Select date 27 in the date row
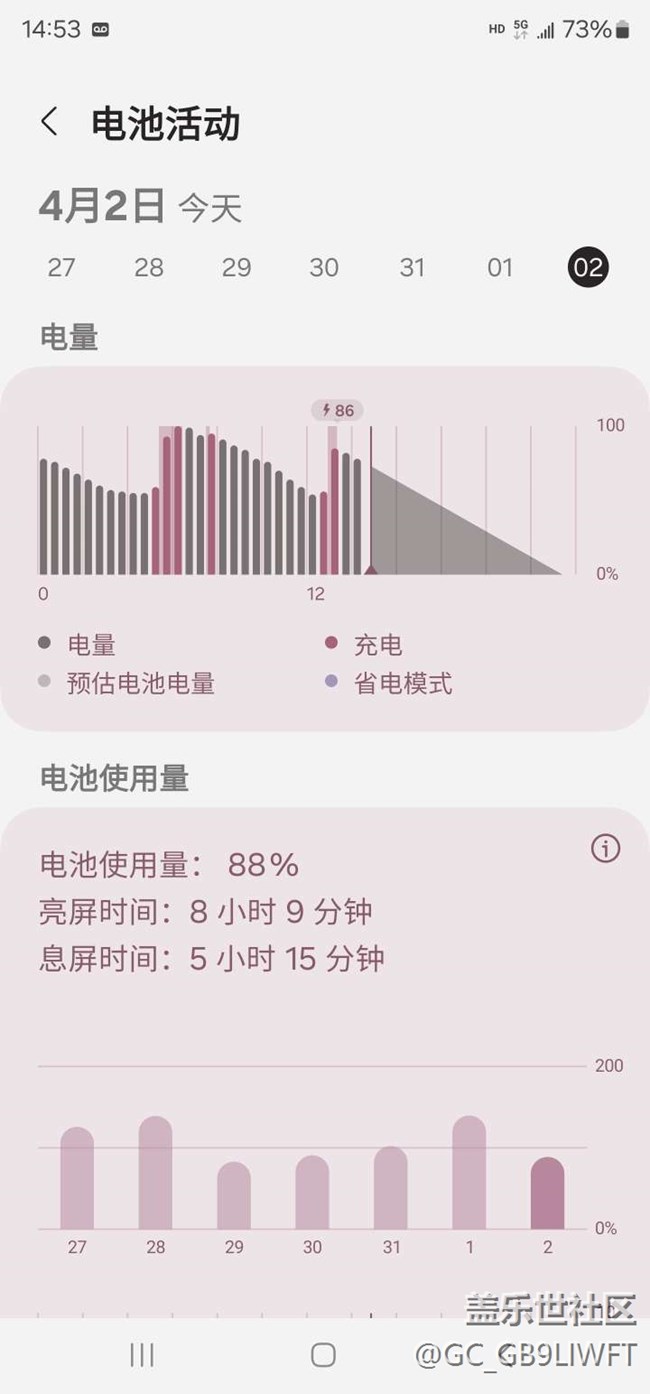 pyautogui.click(x=61, y=268)
